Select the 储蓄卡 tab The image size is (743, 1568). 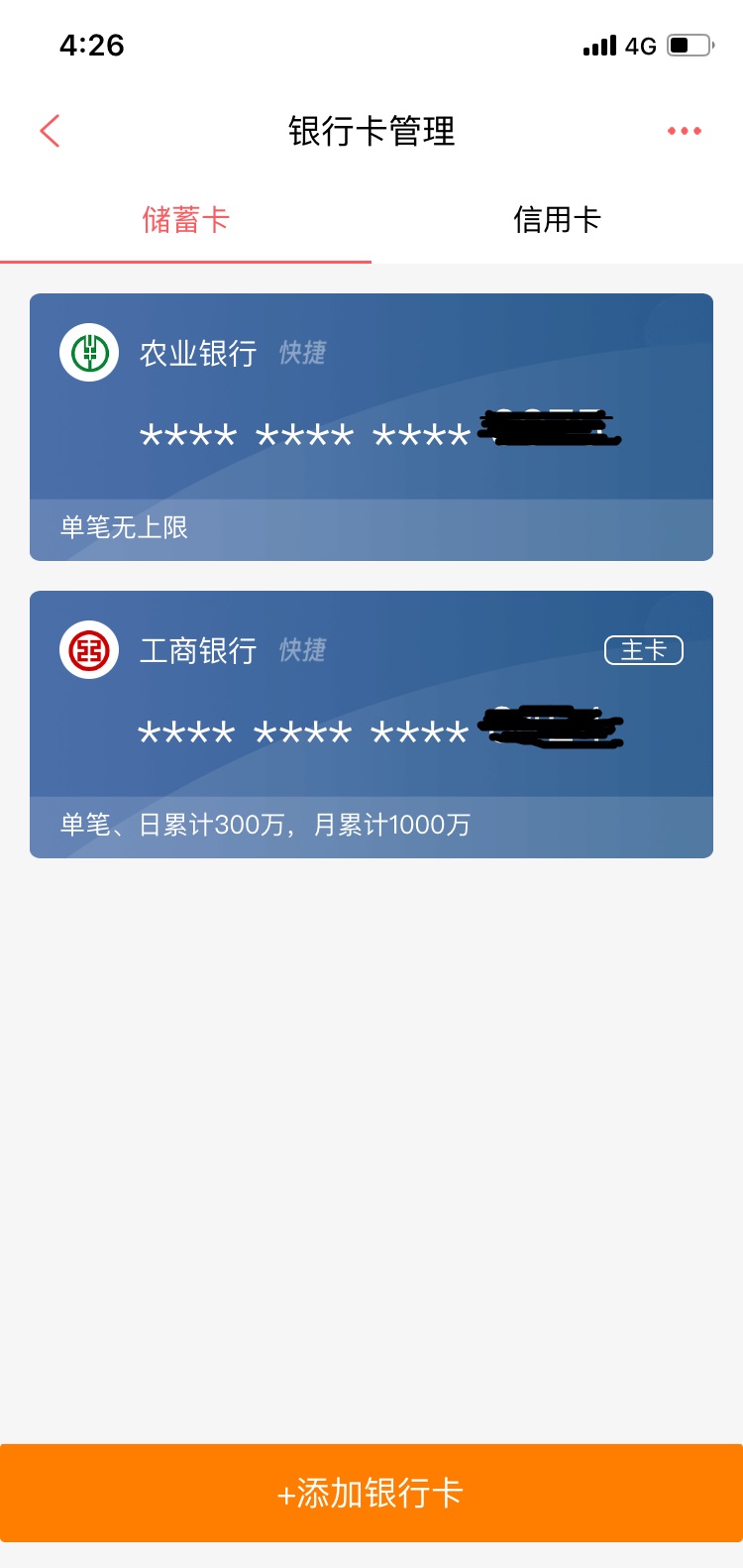185,220
